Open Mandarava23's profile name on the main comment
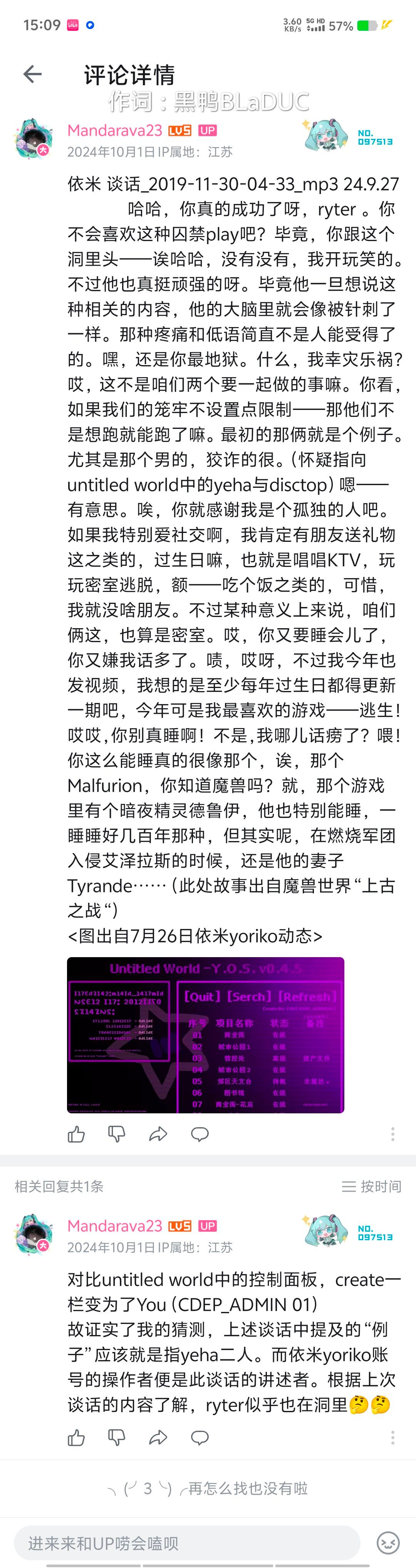Screen dimensions: 416x1568 [x=115, y=130]
